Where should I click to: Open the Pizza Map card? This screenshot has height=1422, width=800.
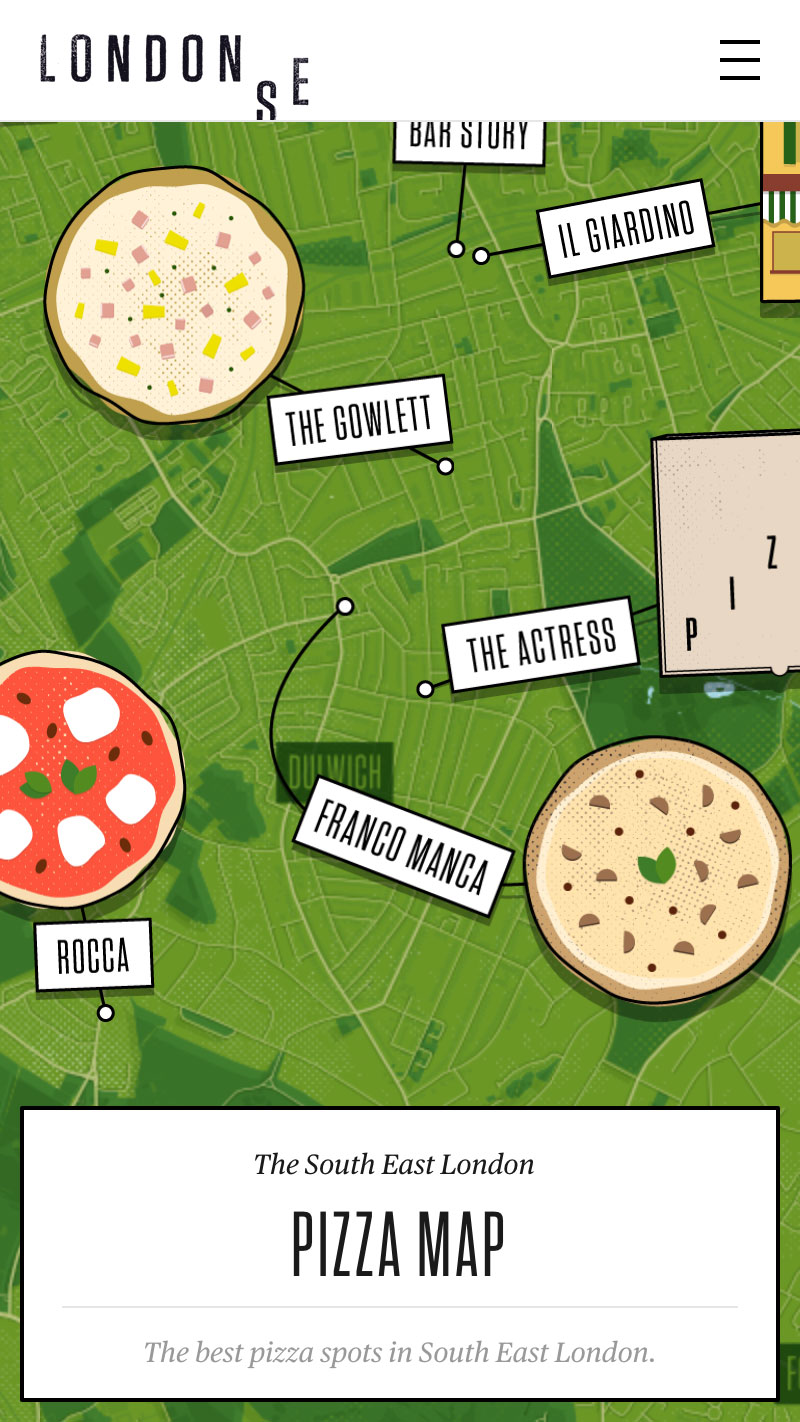pos(400,1253)
